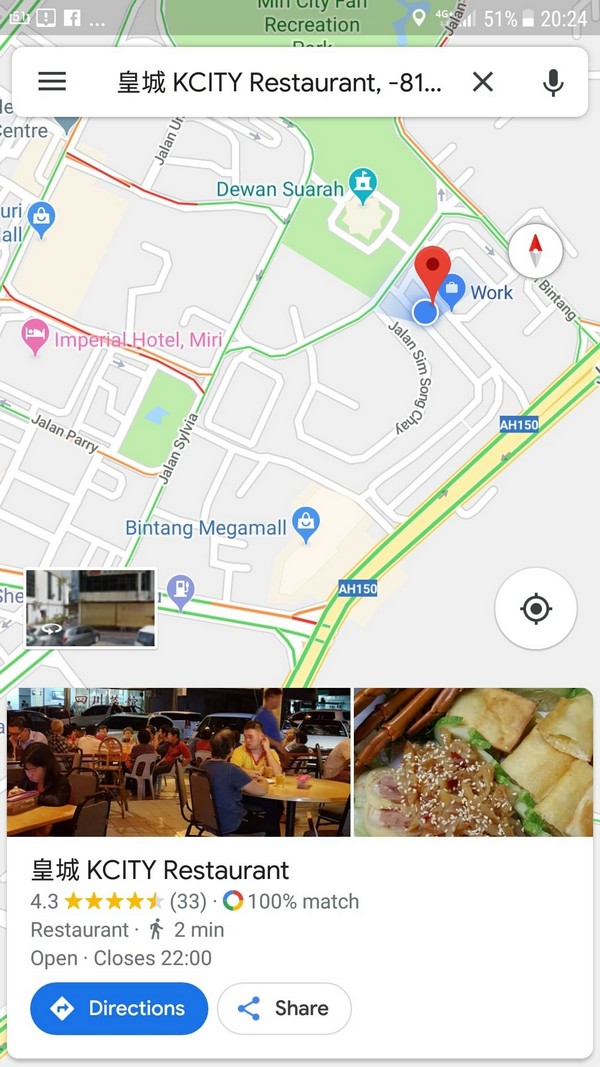
Task: Open the restaurant dining area photo
Action: (x=178, y=762)
